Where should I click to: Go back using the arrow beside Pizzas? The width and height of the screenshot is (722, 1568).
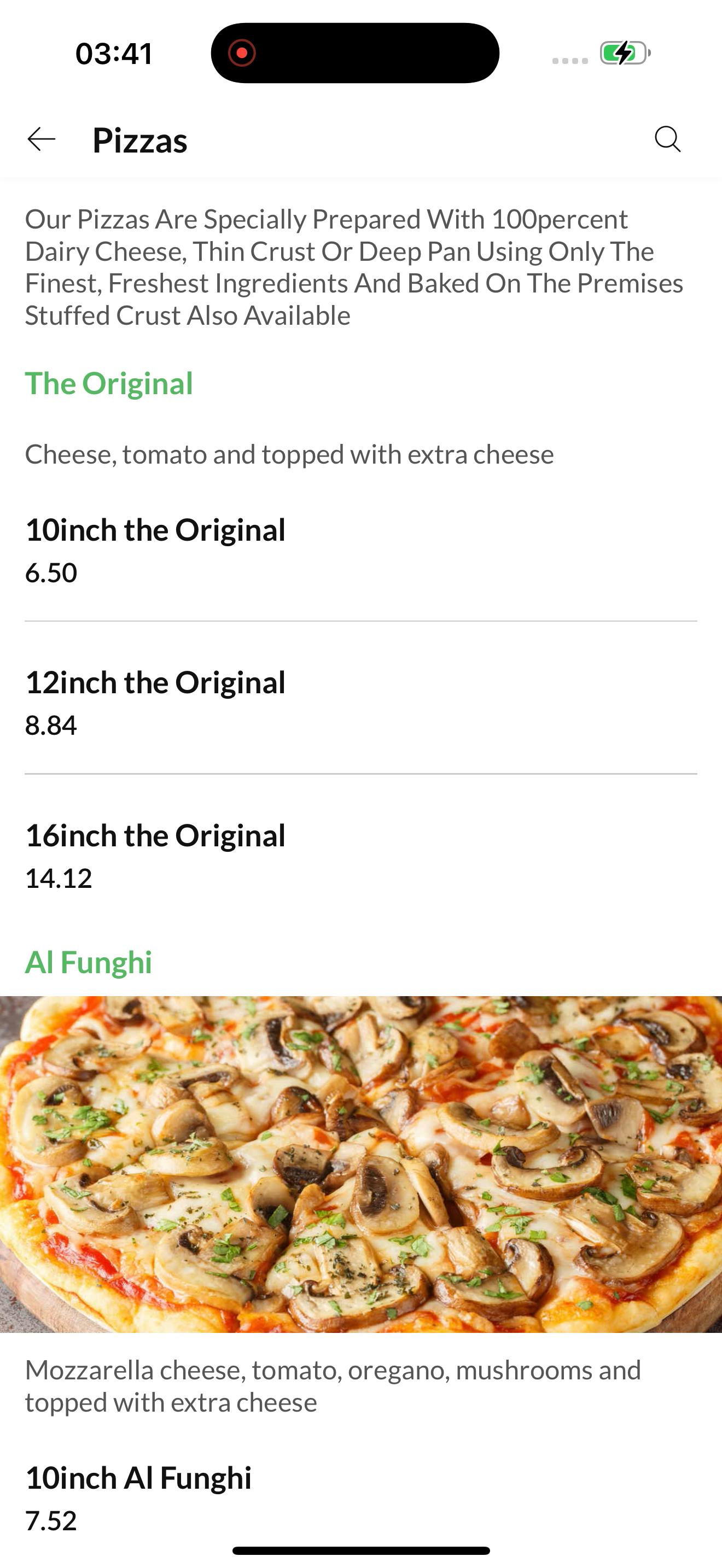pyautogui.click(x=42, y=139)
